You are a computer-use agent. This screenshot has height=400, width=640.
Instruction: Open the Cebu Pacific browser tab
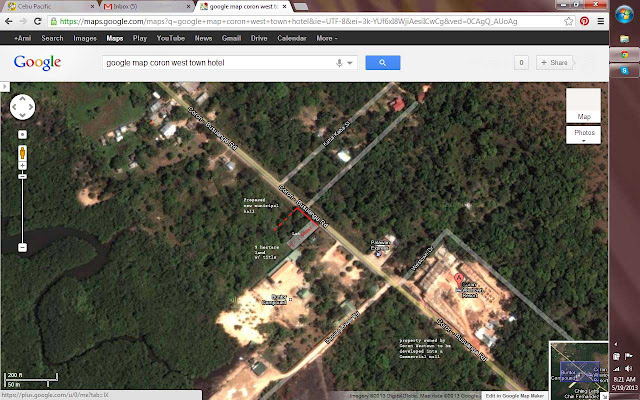point(38,6)
